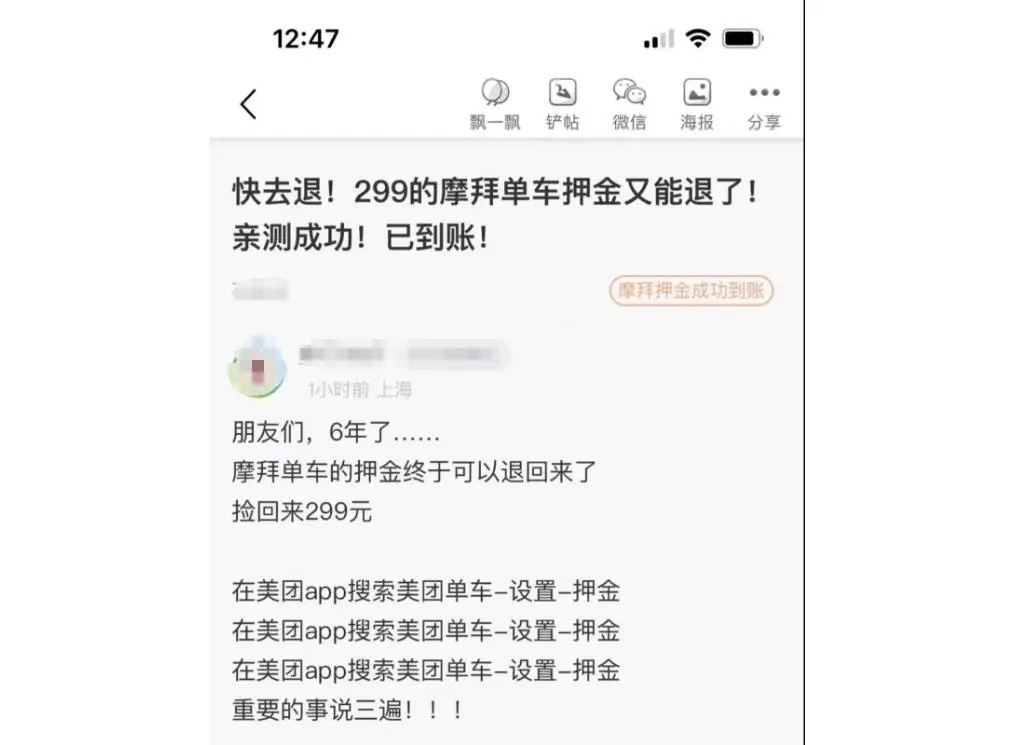Generate a 海报 for this post
This screenshot has height=745, width=1017.
tap(697, 103)
